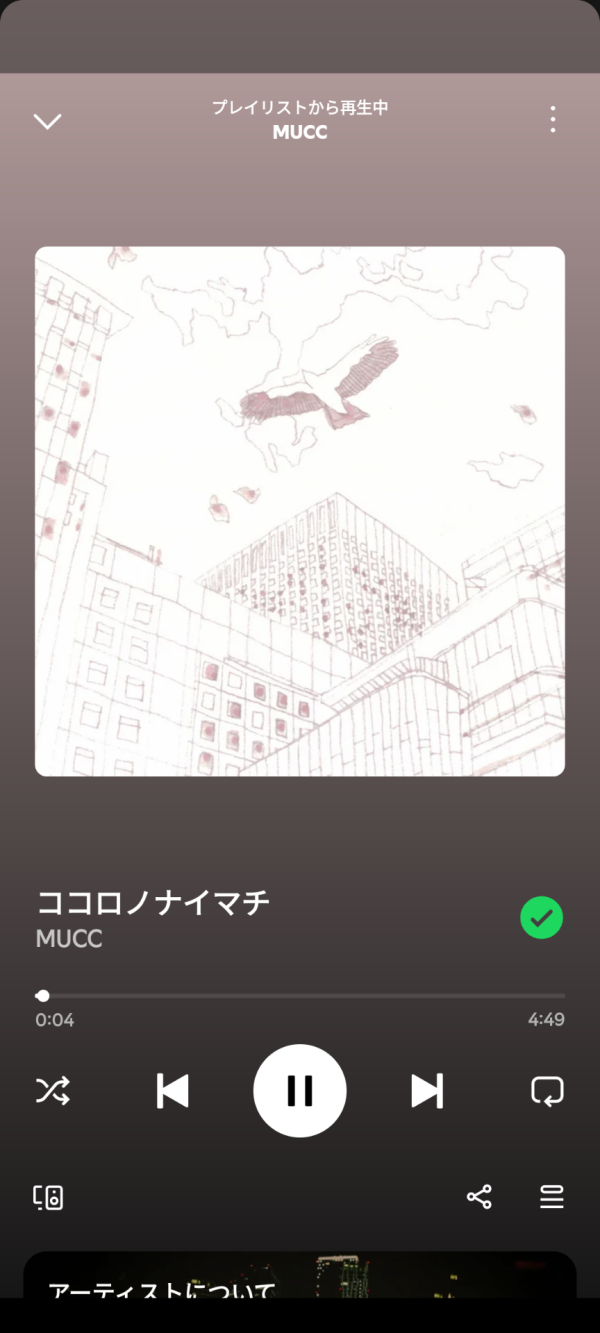Skip to previous track

tap(173, 1090)
